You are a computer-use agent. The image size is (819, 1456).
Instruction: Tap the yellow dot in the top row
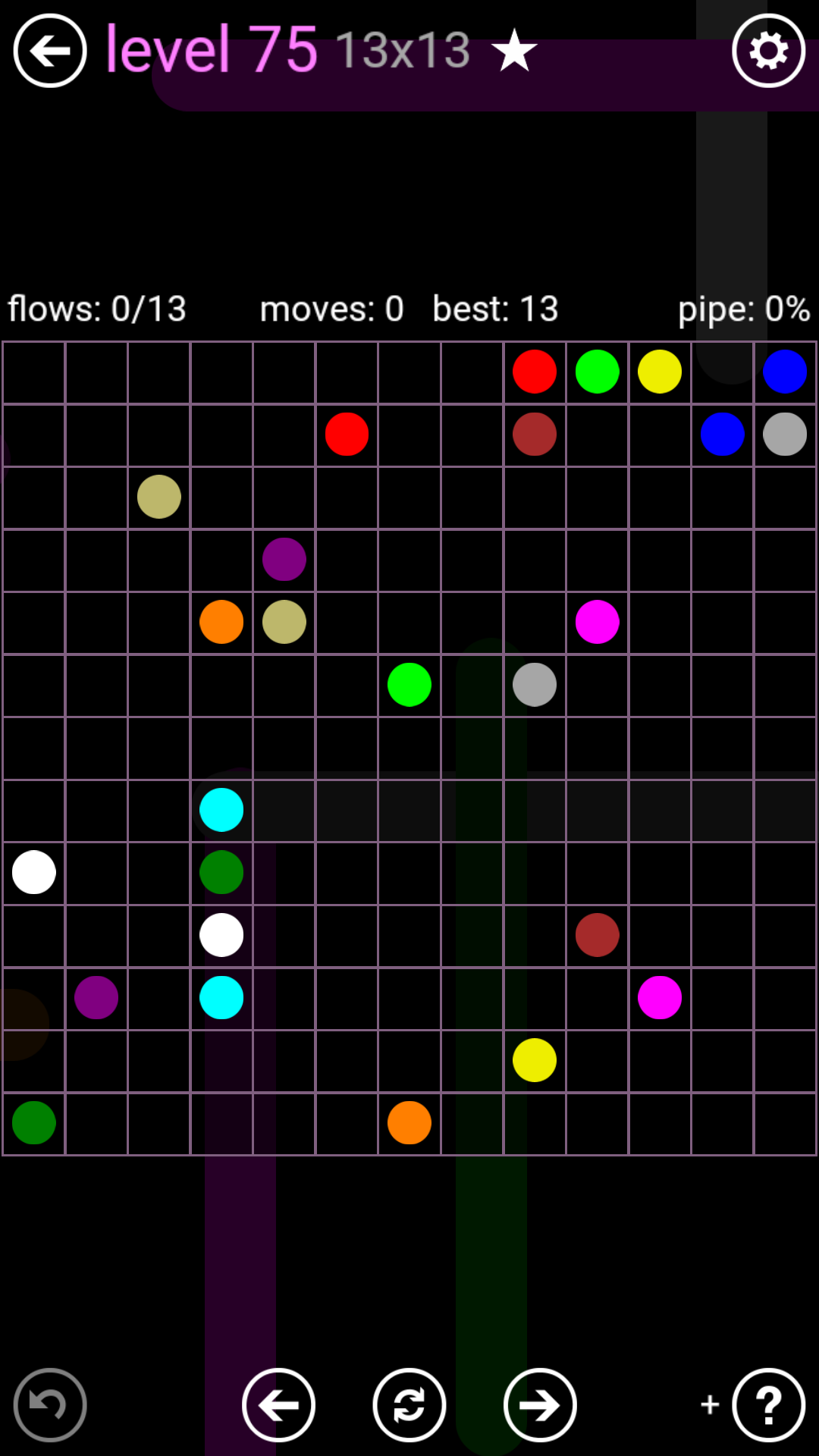(x=660, y=372)
